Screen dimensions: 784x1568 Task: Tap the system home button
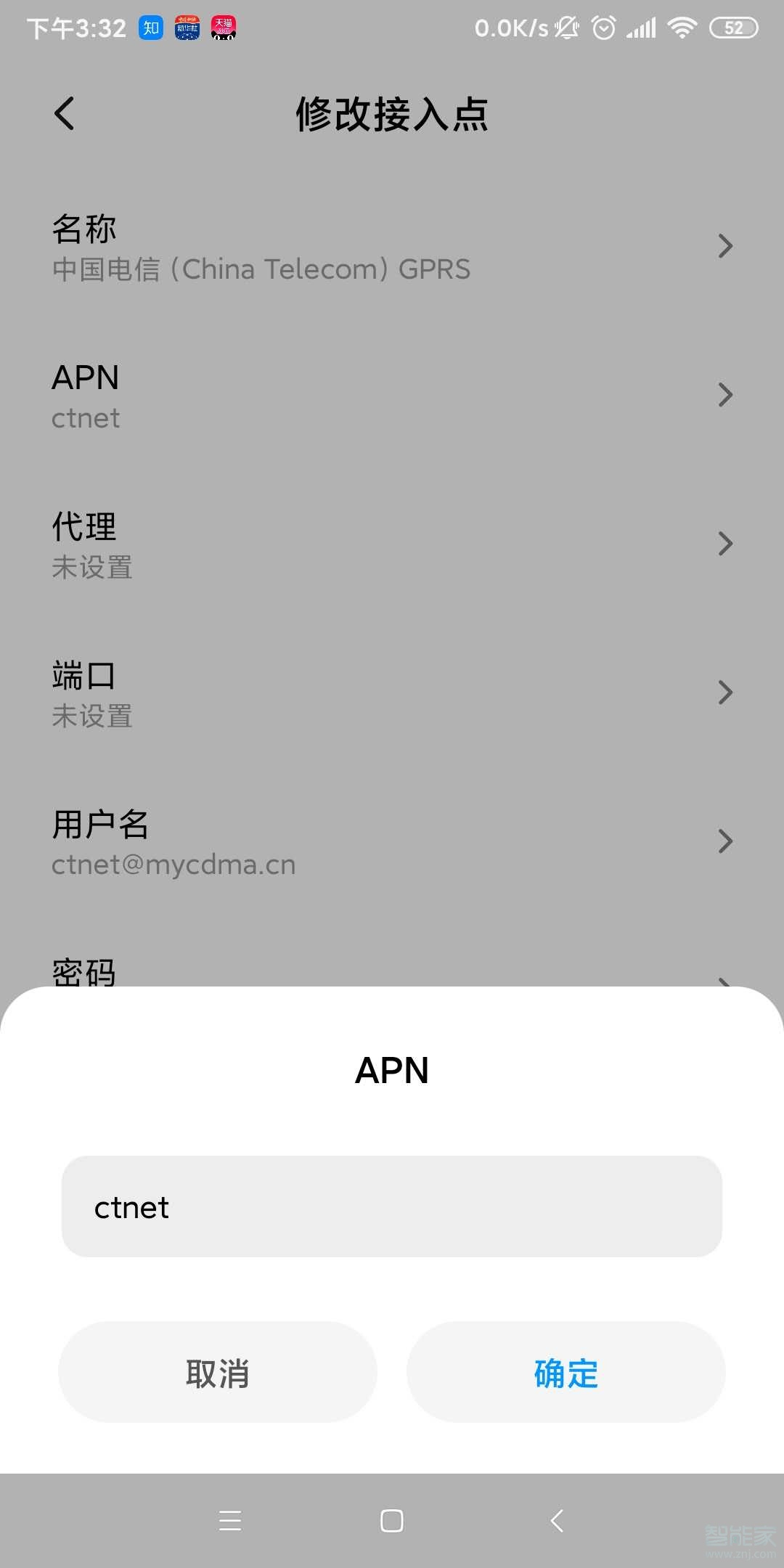click(392, 1521)
